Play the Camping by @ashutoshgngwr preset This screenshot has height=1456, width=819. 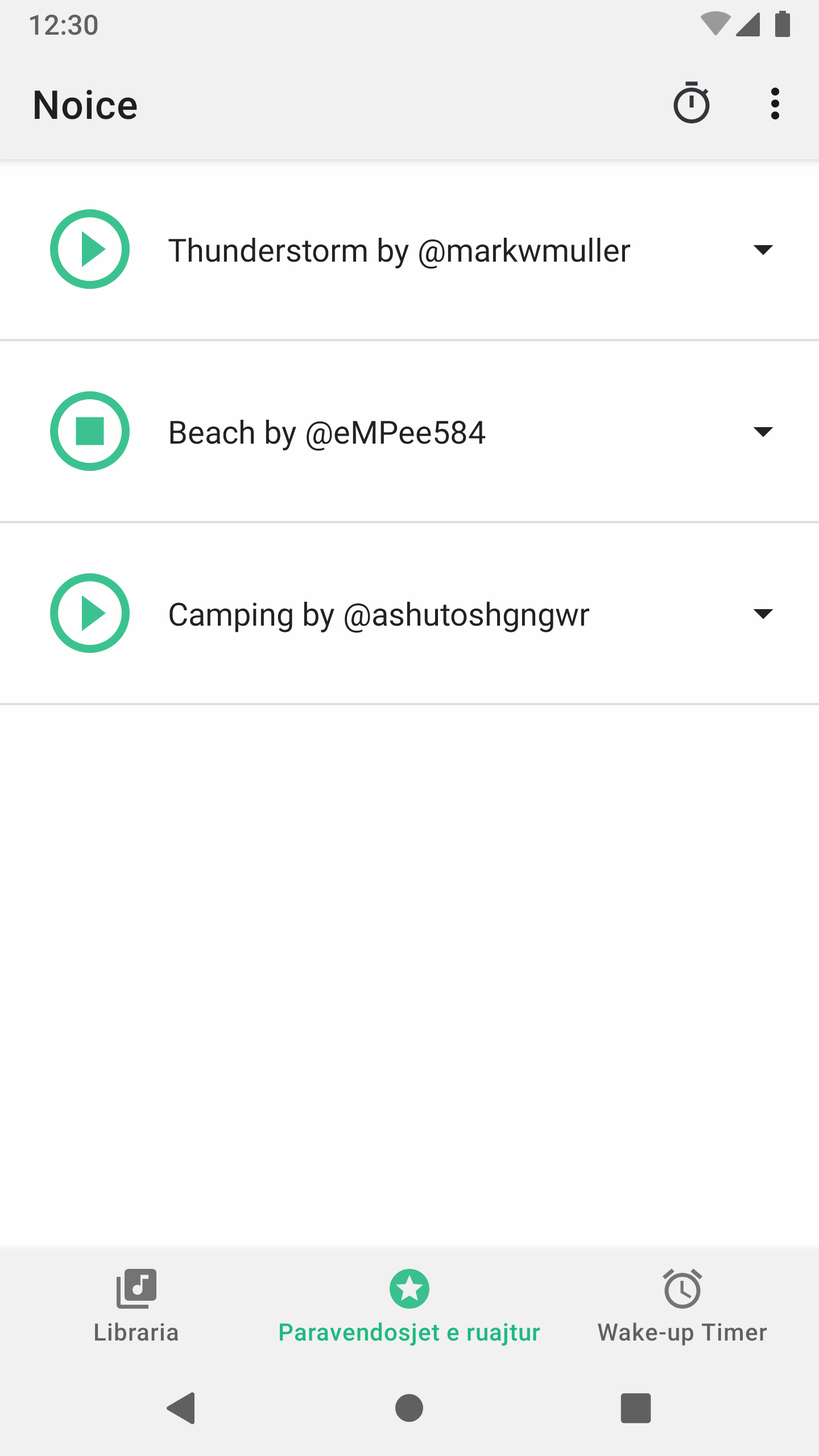90,613
